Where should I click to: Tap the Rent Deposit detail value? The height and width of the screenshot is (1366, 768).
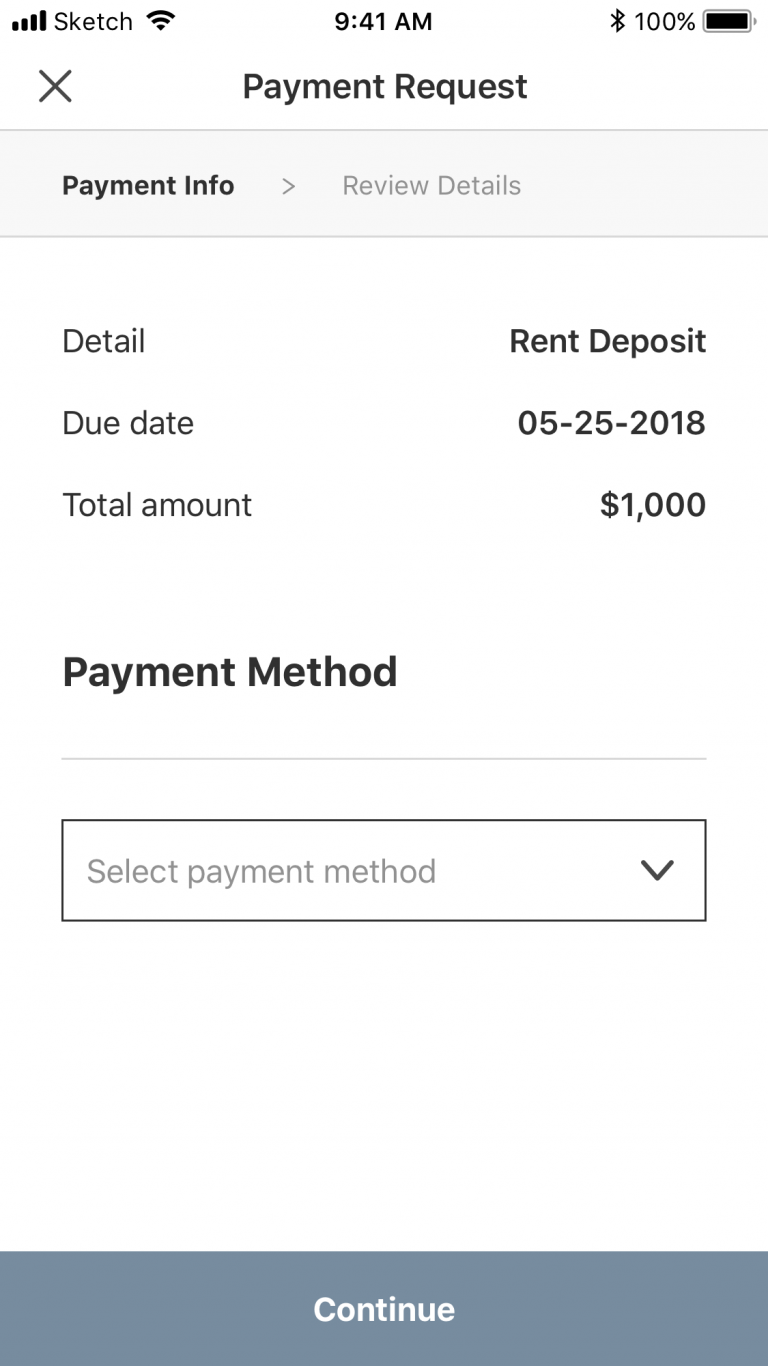coord(607,341)
